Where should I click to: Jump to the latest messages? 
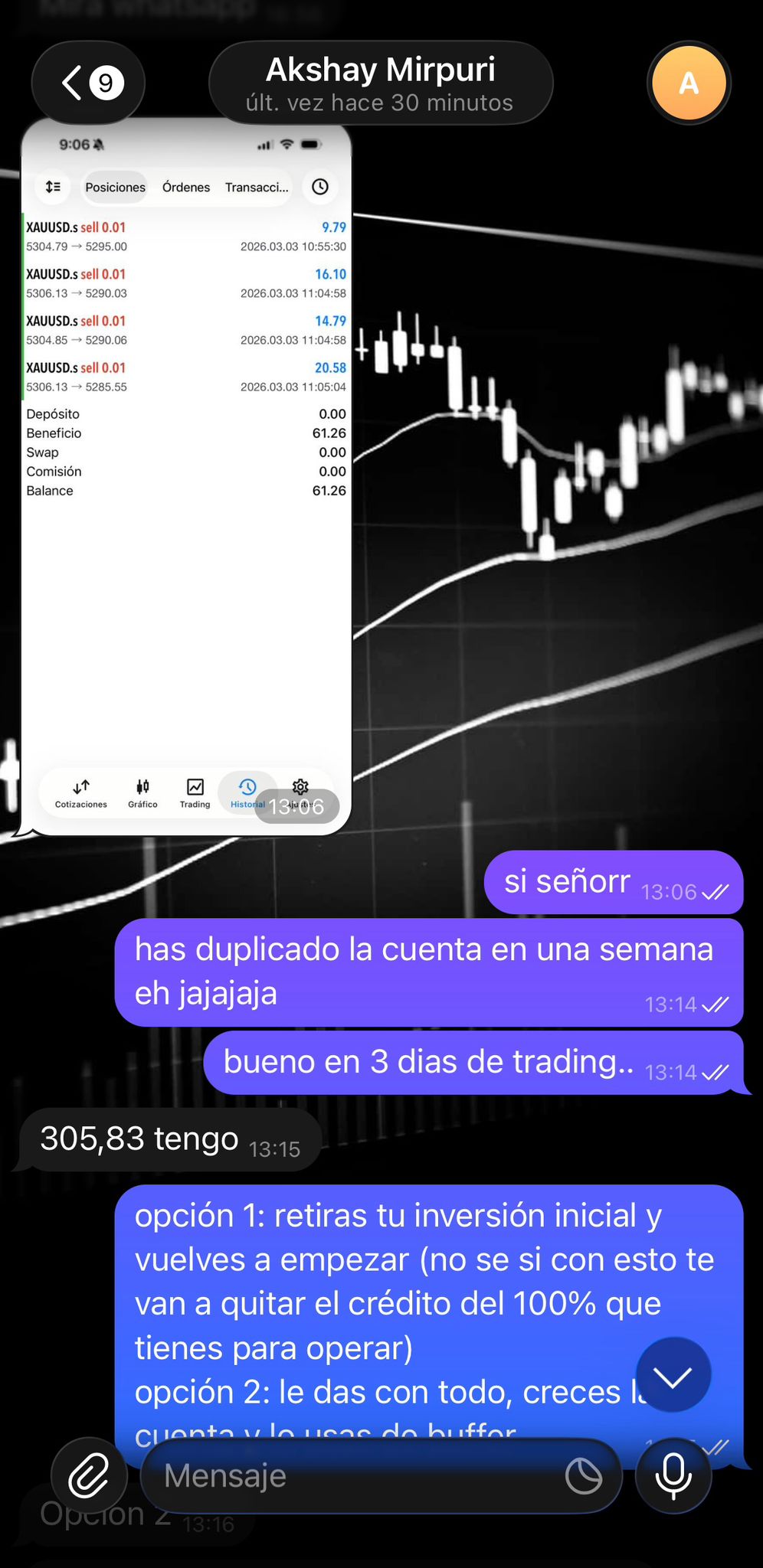[673, 1375]
